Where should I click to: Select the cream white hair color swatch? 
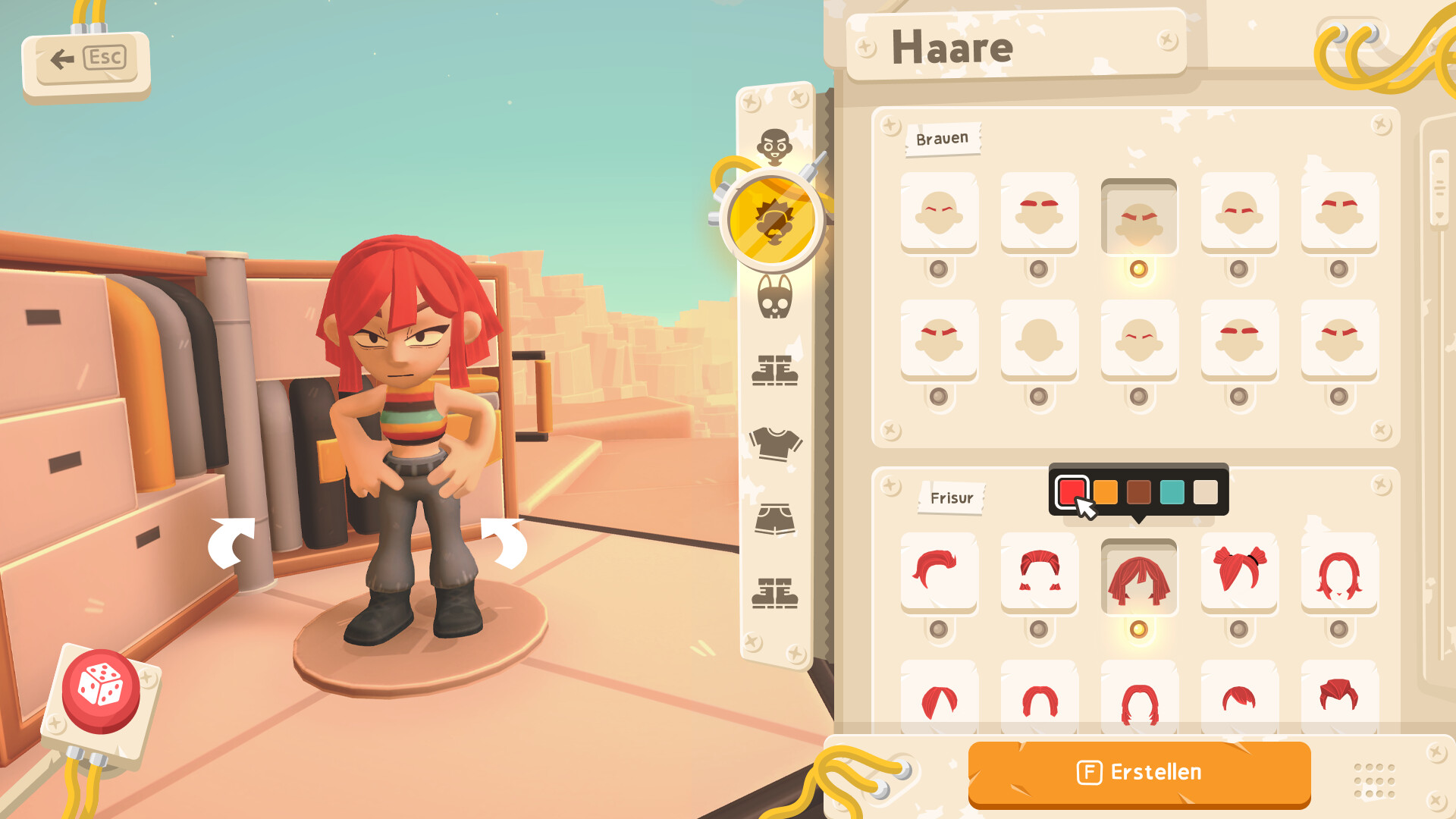click(x=1205, y=492)
